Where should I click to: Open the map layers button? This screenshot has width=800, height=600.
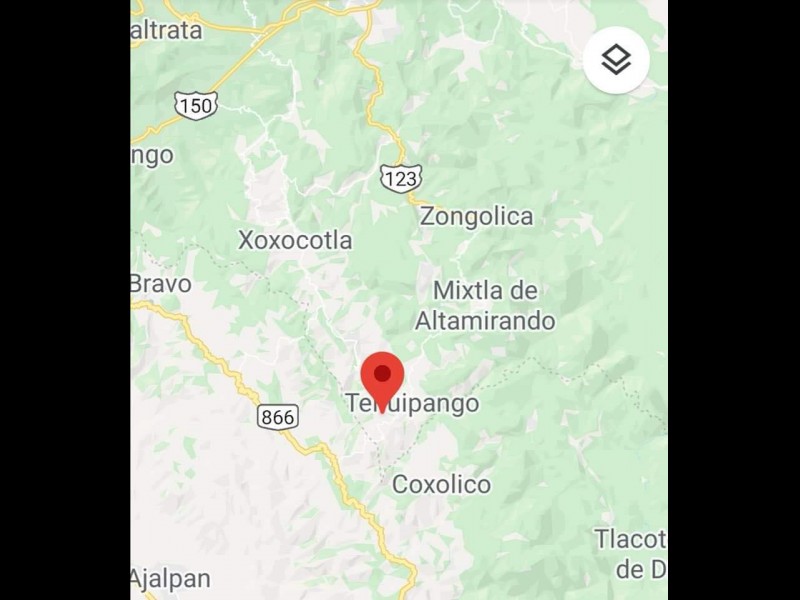tap(616, 60)
